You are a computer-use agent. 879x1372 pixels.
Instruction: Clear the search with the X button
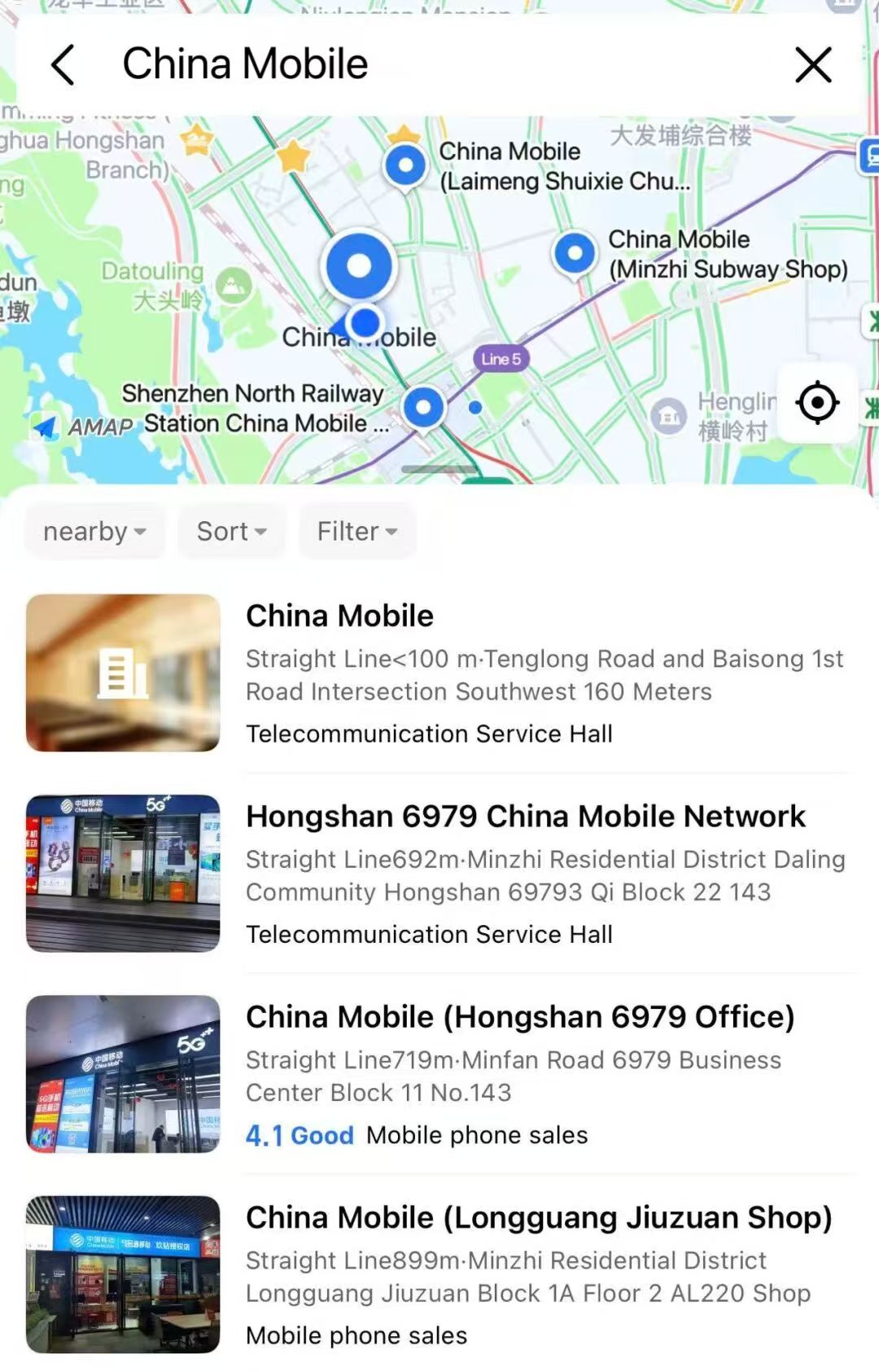point(812,64)
